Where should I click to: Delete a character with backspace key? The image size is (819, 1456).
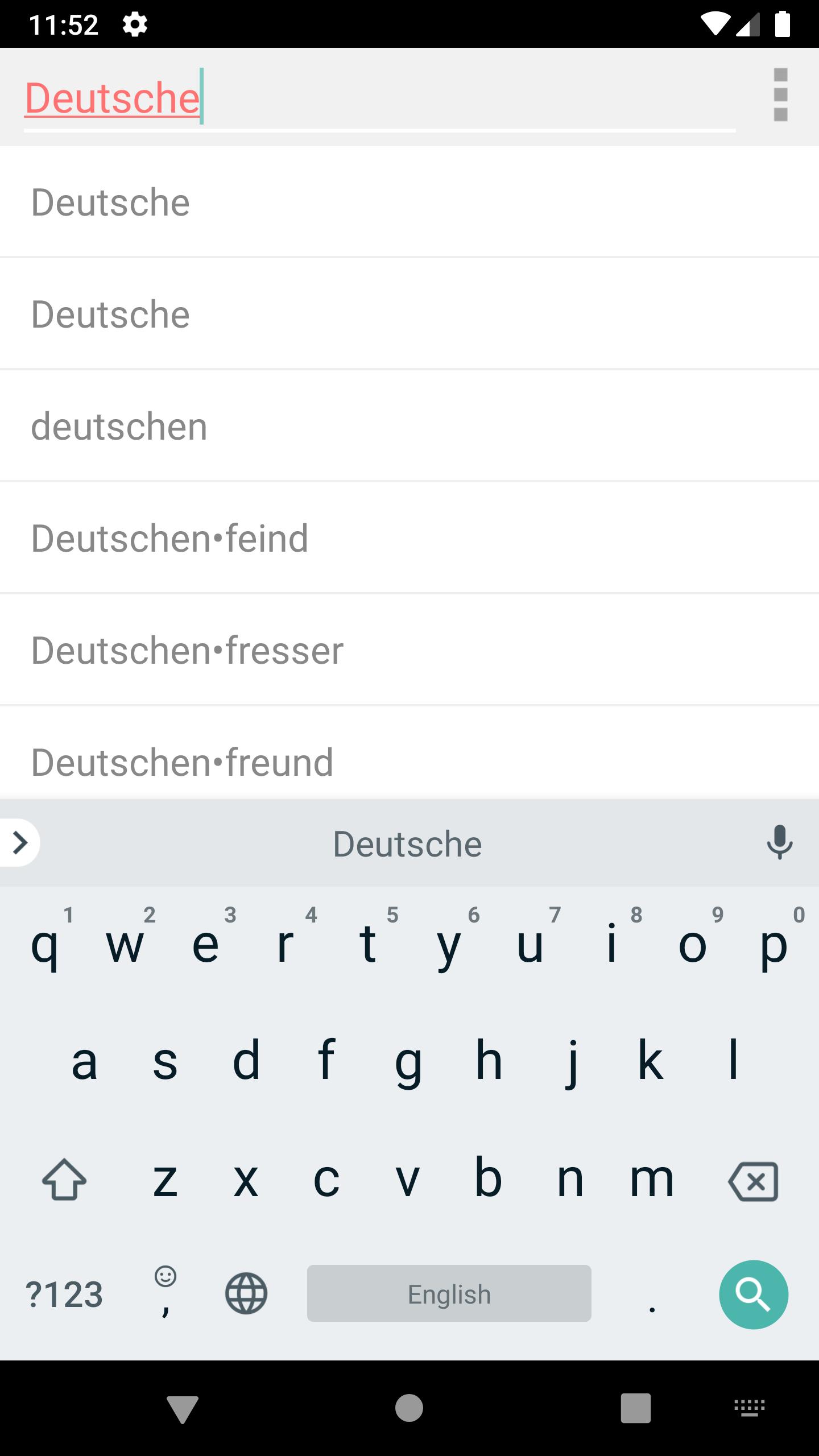click(753, 1181)
